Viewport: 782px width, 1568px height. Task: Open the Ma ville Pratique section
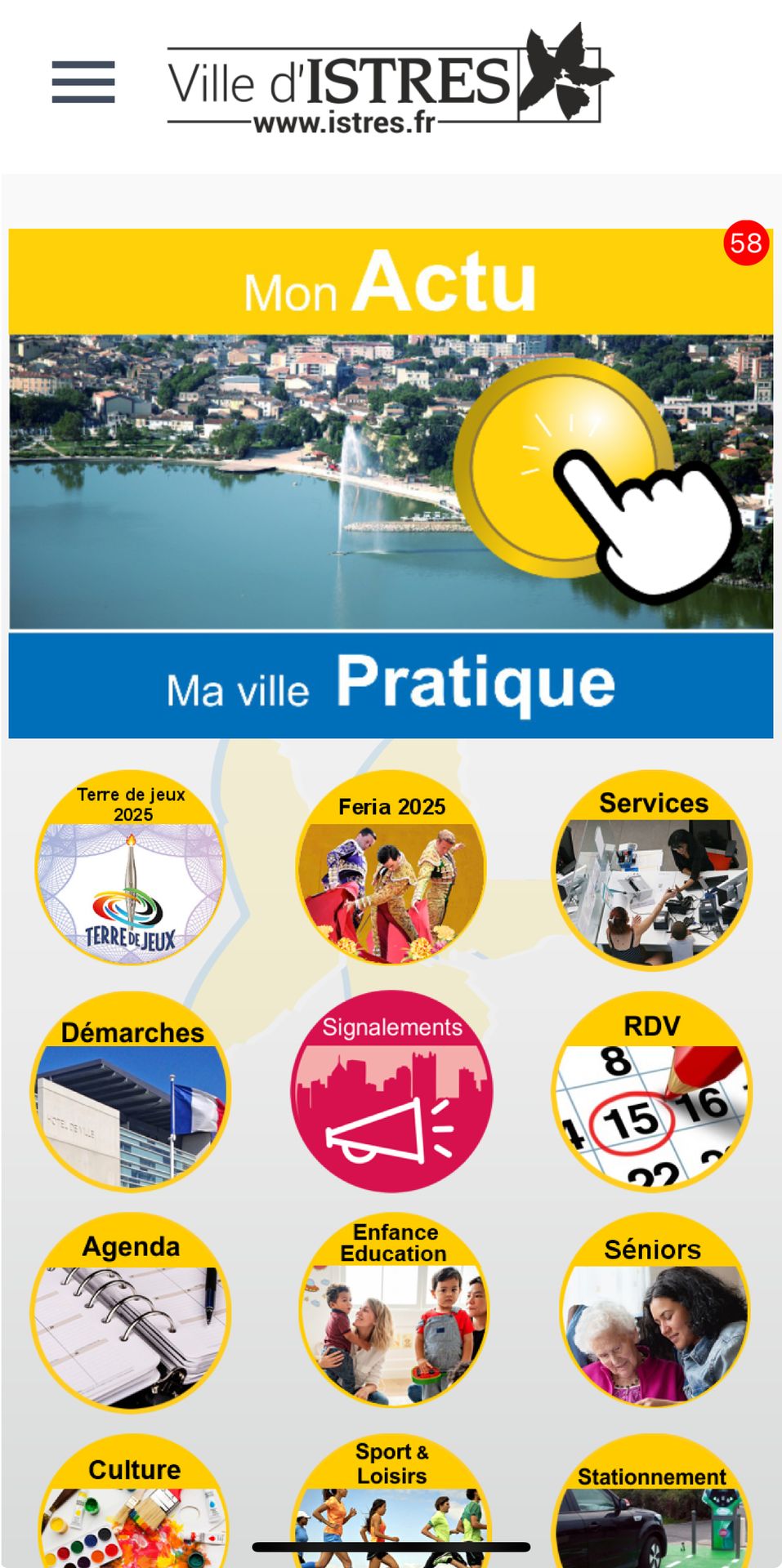[391, 684]
